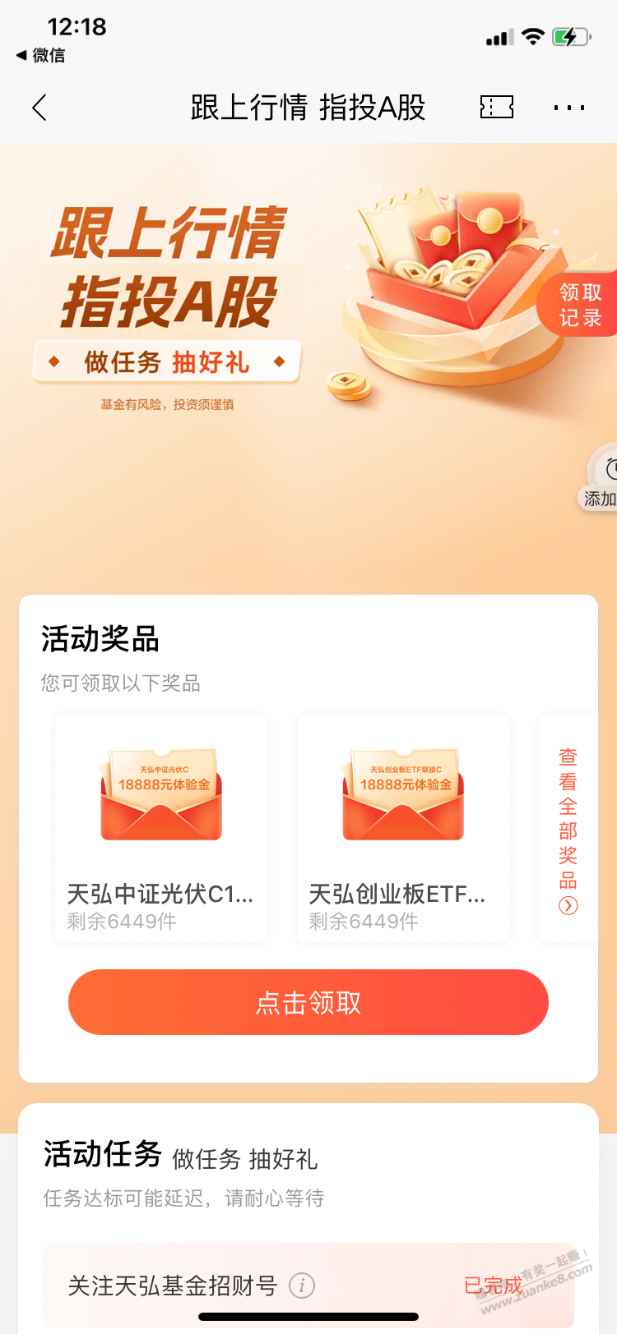Screen dimensions: 617x1334
Task: Return to 微信 via status bar link
Action: [x=41, y=55]
